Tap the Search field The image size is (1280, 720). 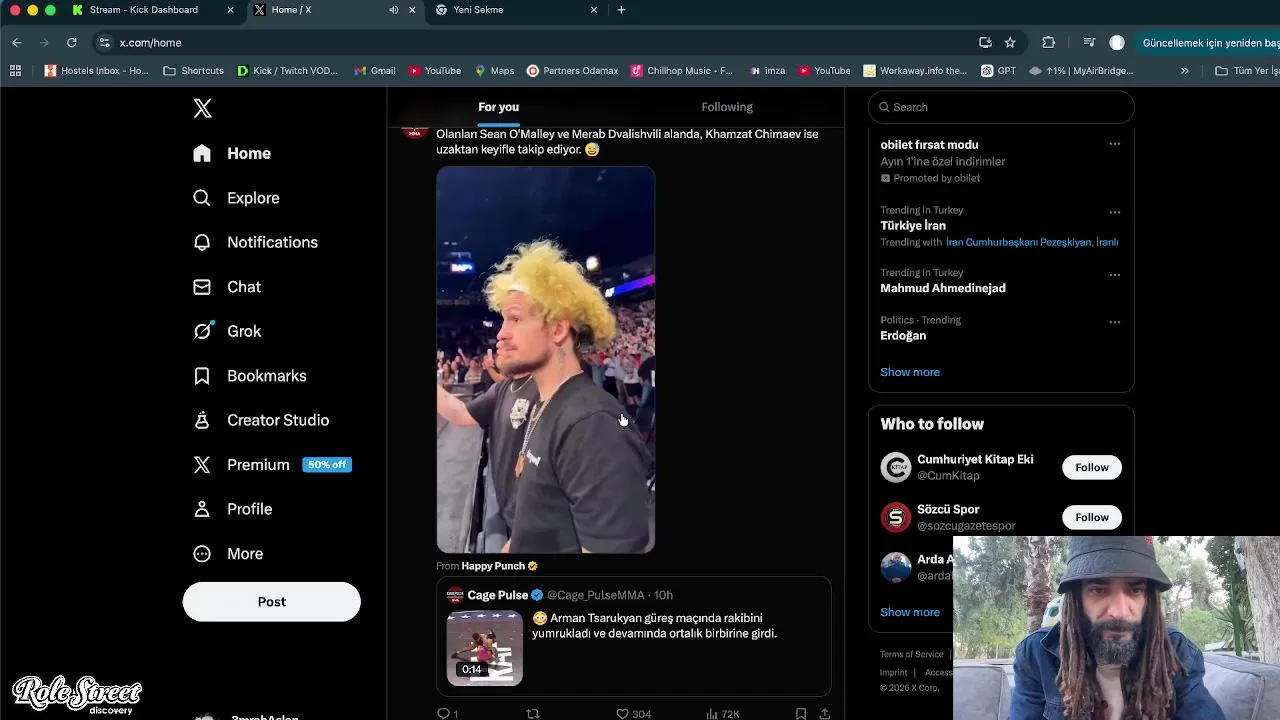tap(1000, 107)
